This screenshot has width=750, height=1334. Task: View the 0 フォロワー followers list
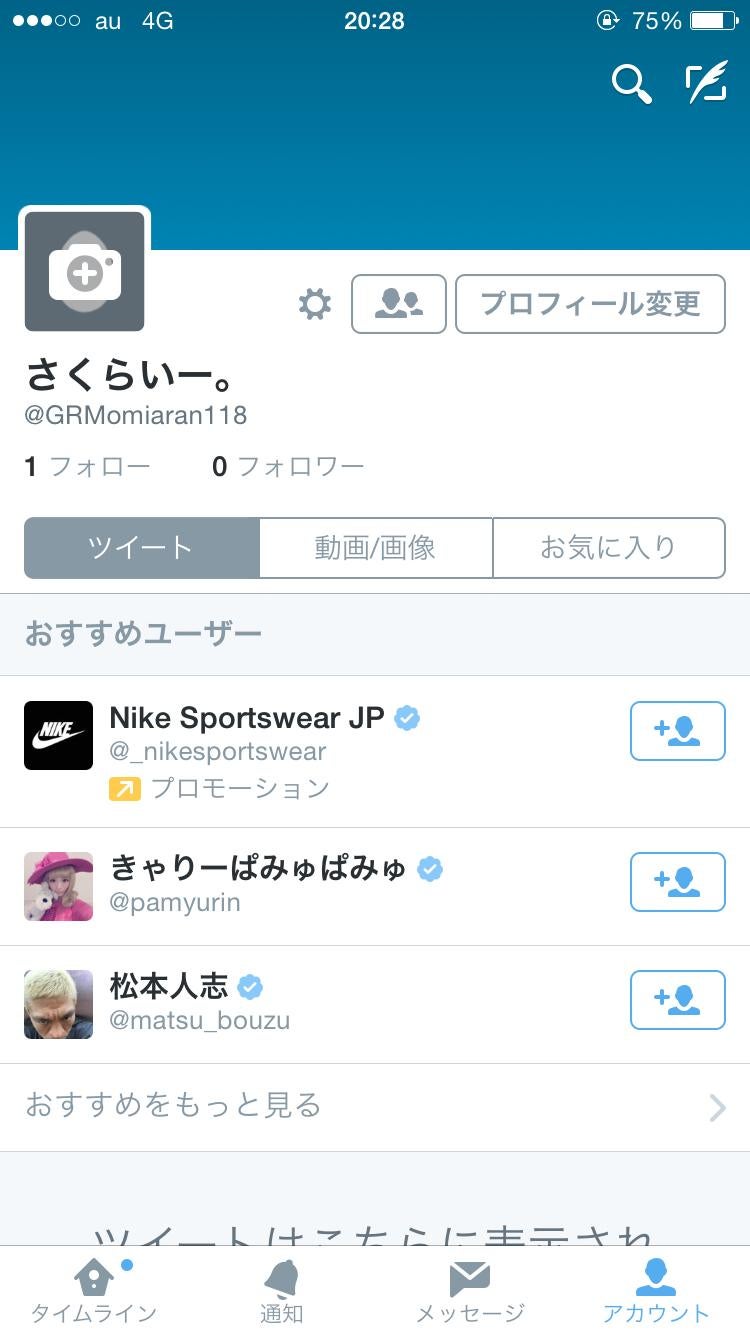tap(288, 466)
